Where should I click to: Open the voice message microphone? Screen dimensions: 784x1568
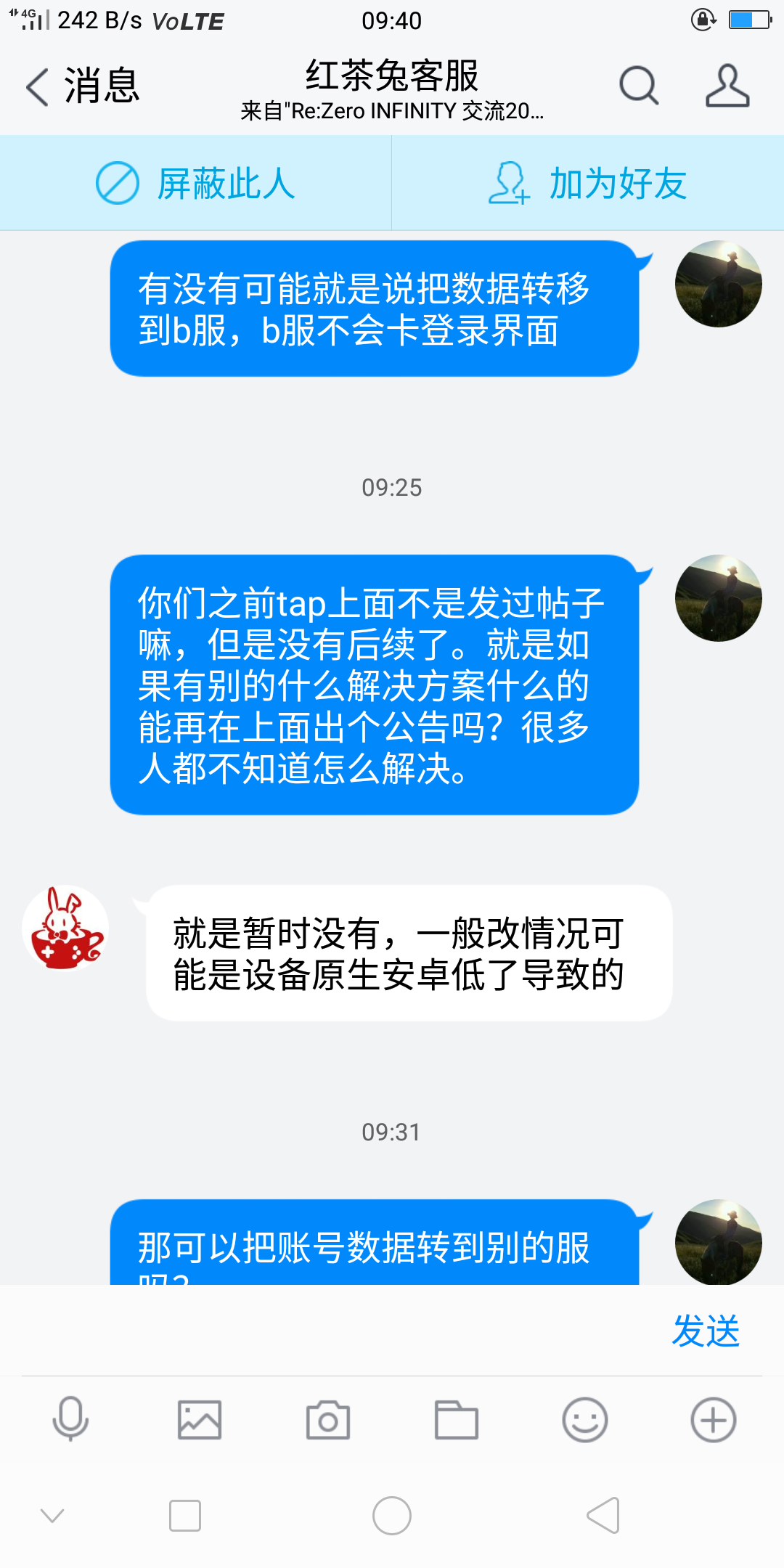click(70, 1421)
